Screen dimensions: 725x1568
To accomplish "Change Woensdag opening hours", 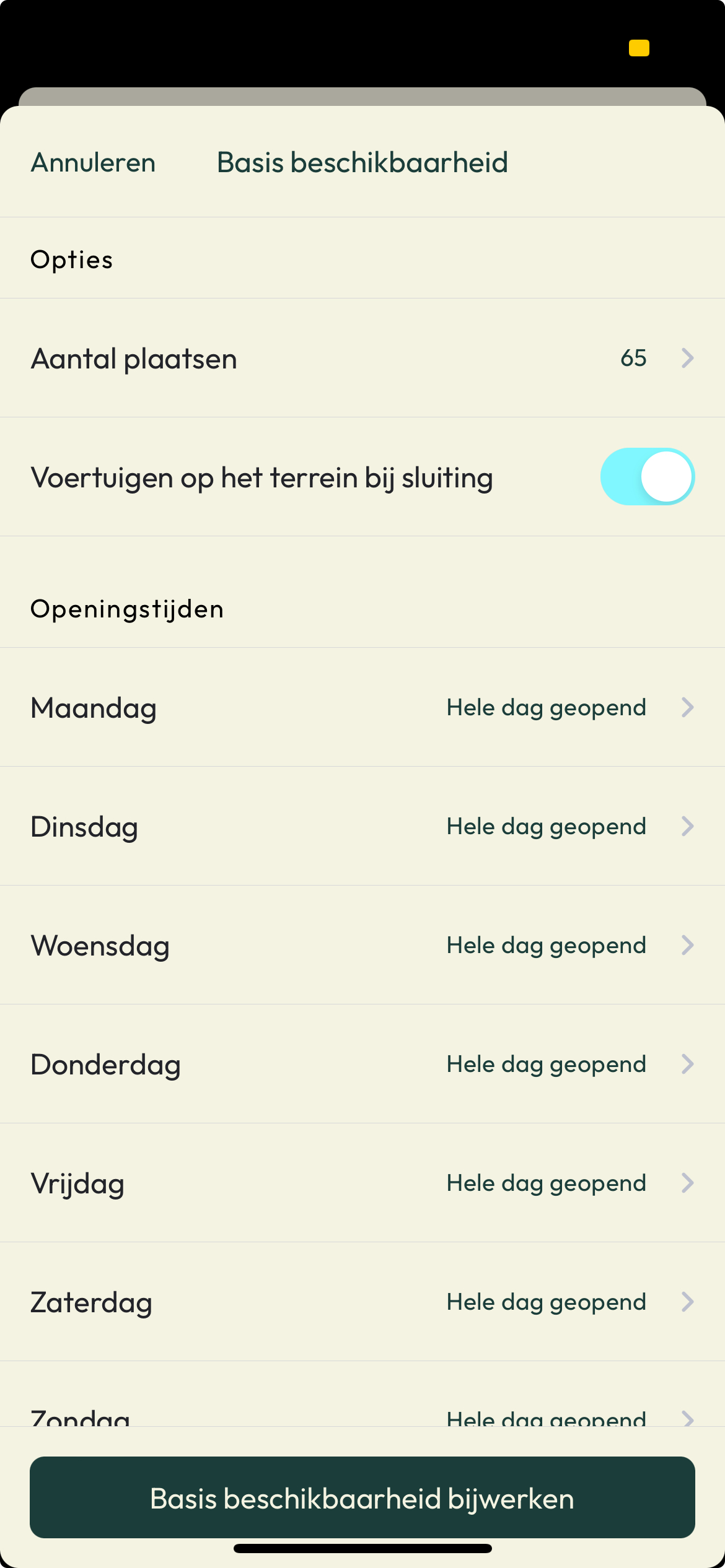I will 362,945.
